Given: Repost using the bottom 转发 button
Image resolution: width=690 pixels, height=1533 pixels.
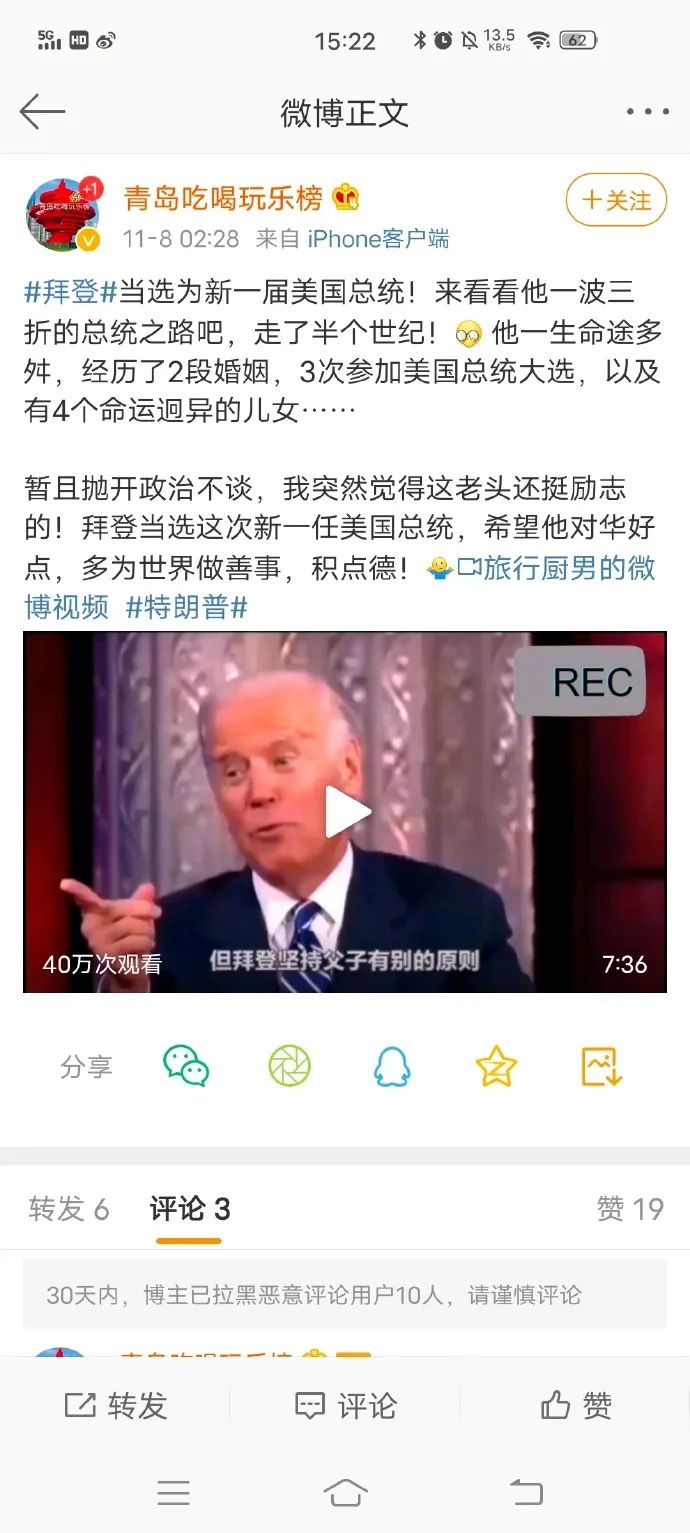Looking at the screenshot, I should pos(116,1406).
